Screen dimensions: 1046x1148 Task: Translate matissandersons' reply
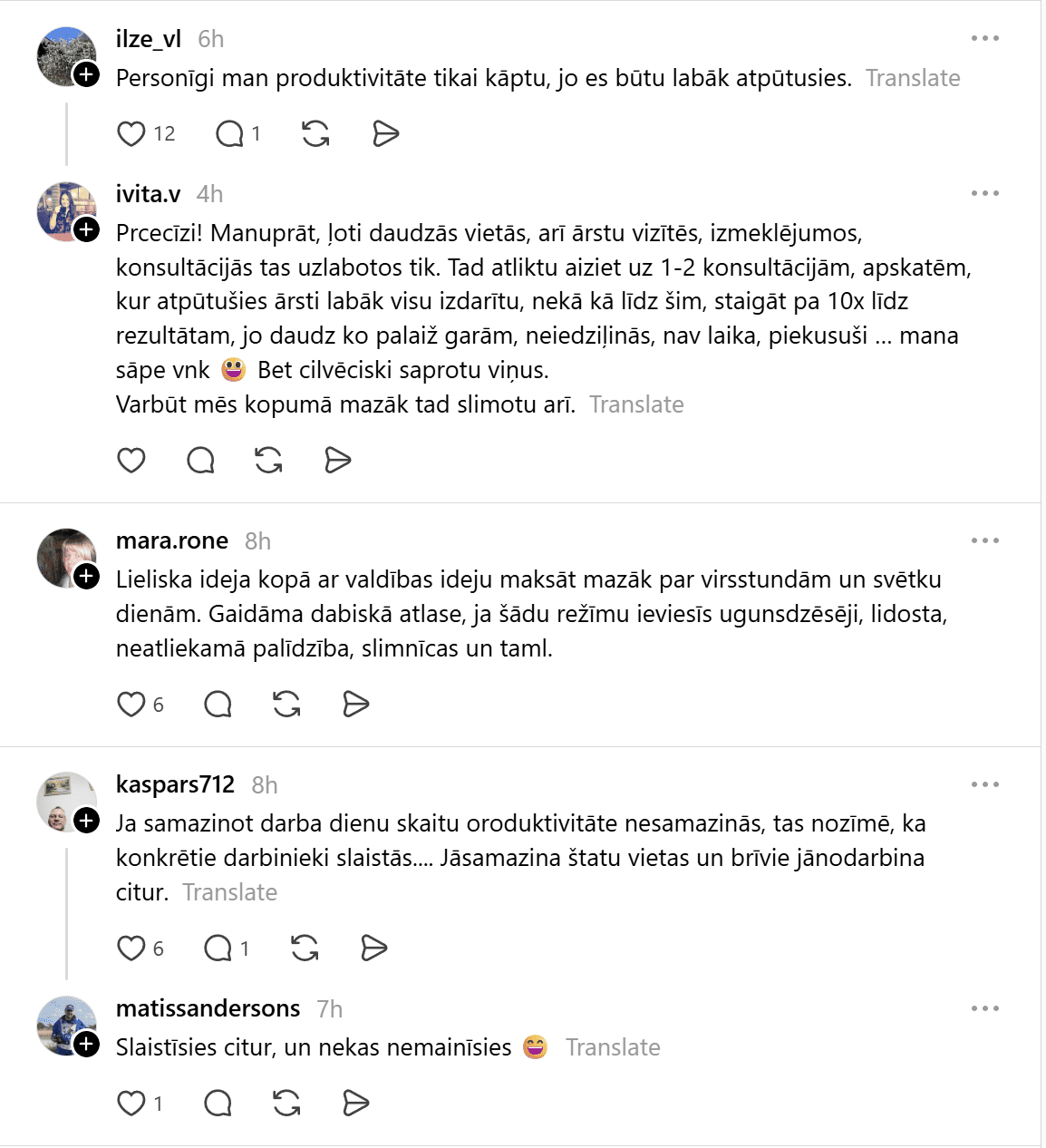tap(613, 1048)
